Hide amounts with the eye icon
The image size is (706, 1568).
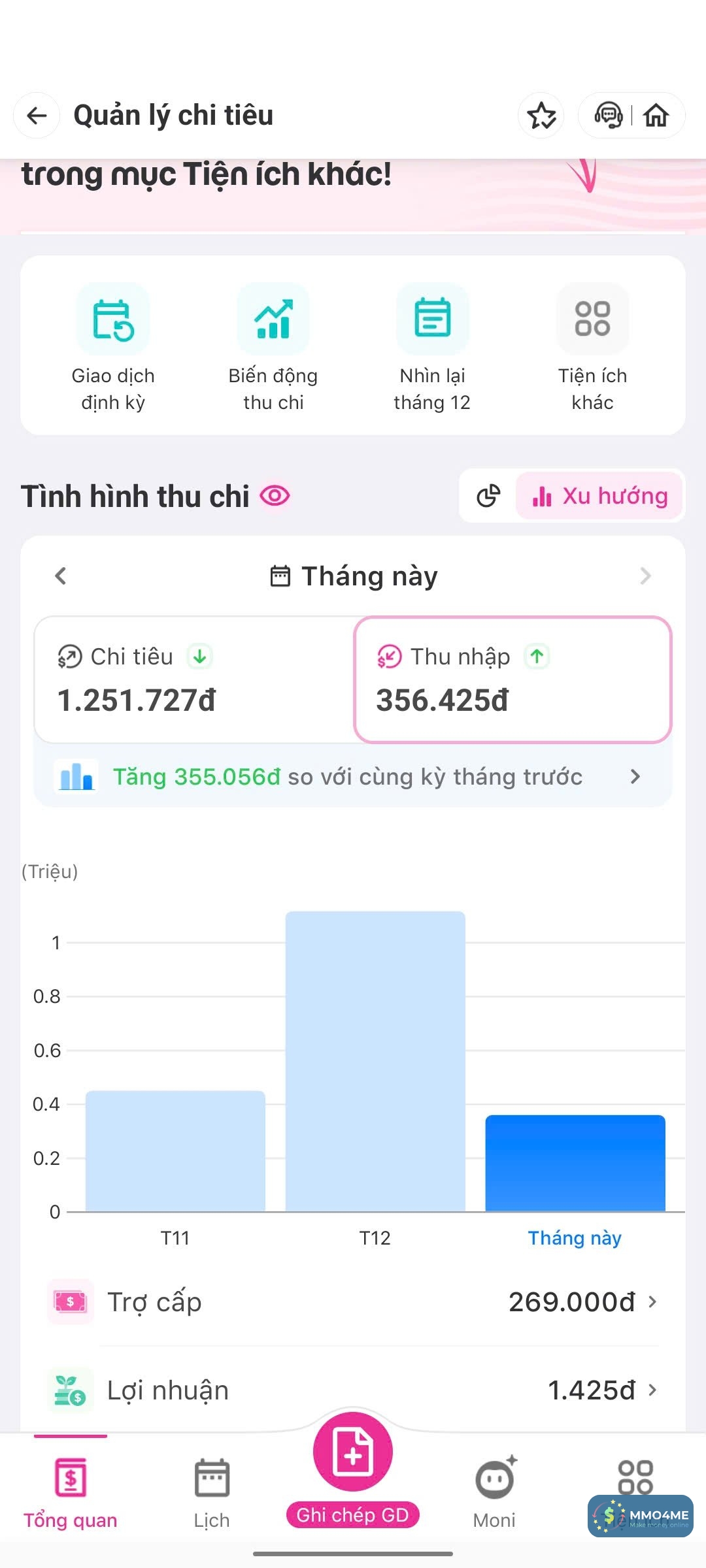(x=275, y=496)
